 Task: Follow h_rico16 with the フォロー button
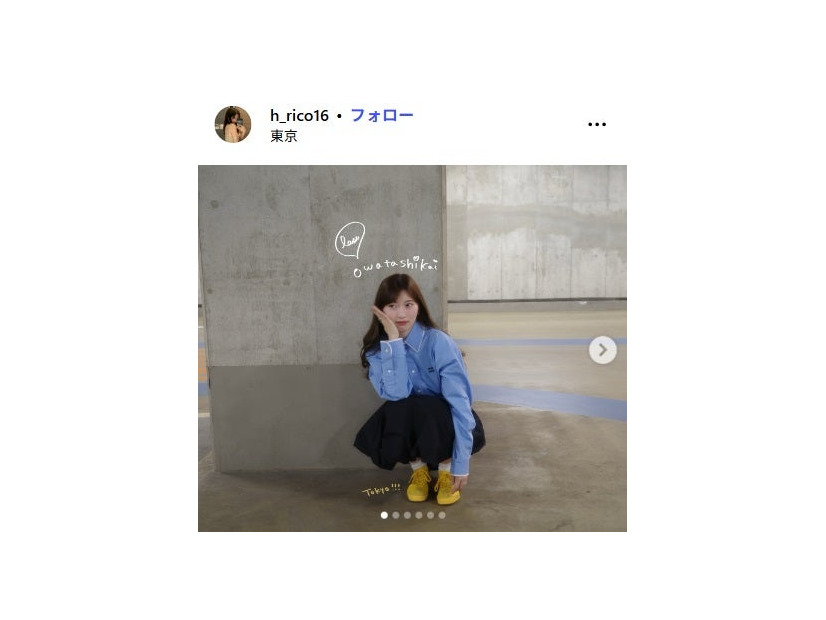click(382, 115)
